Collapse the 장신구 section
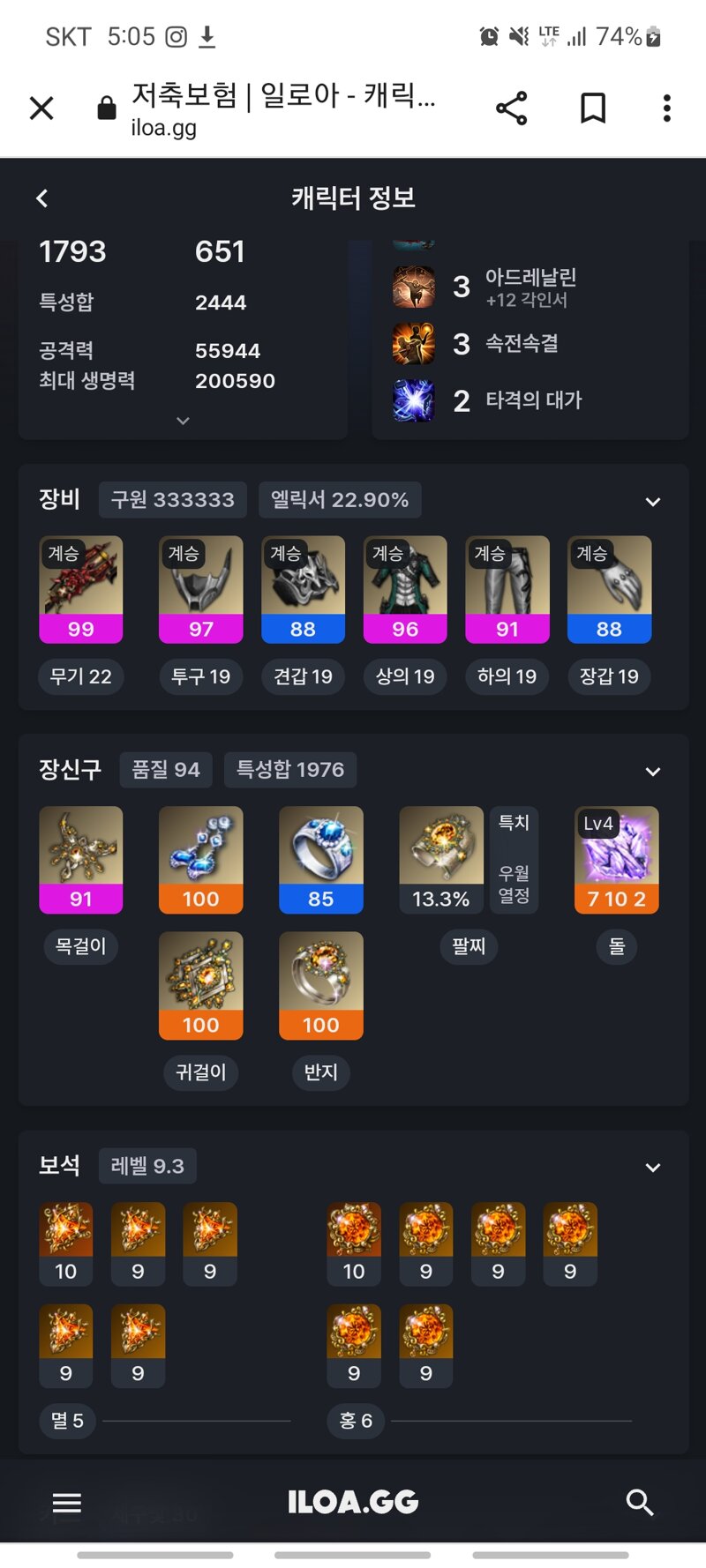This screenshot has height=1568, width=706. tap(652, 772)
